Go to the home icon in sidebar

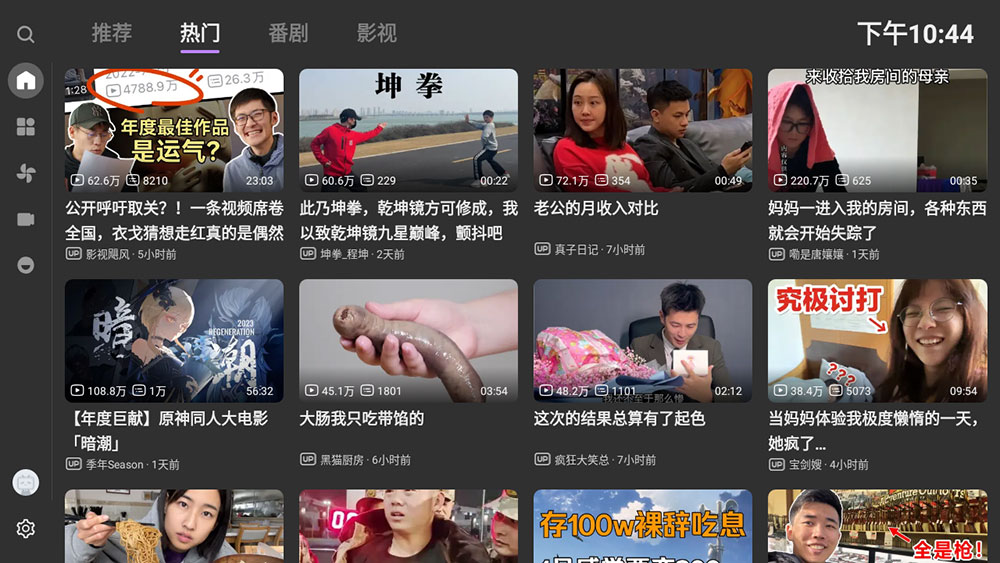(26, 80)
